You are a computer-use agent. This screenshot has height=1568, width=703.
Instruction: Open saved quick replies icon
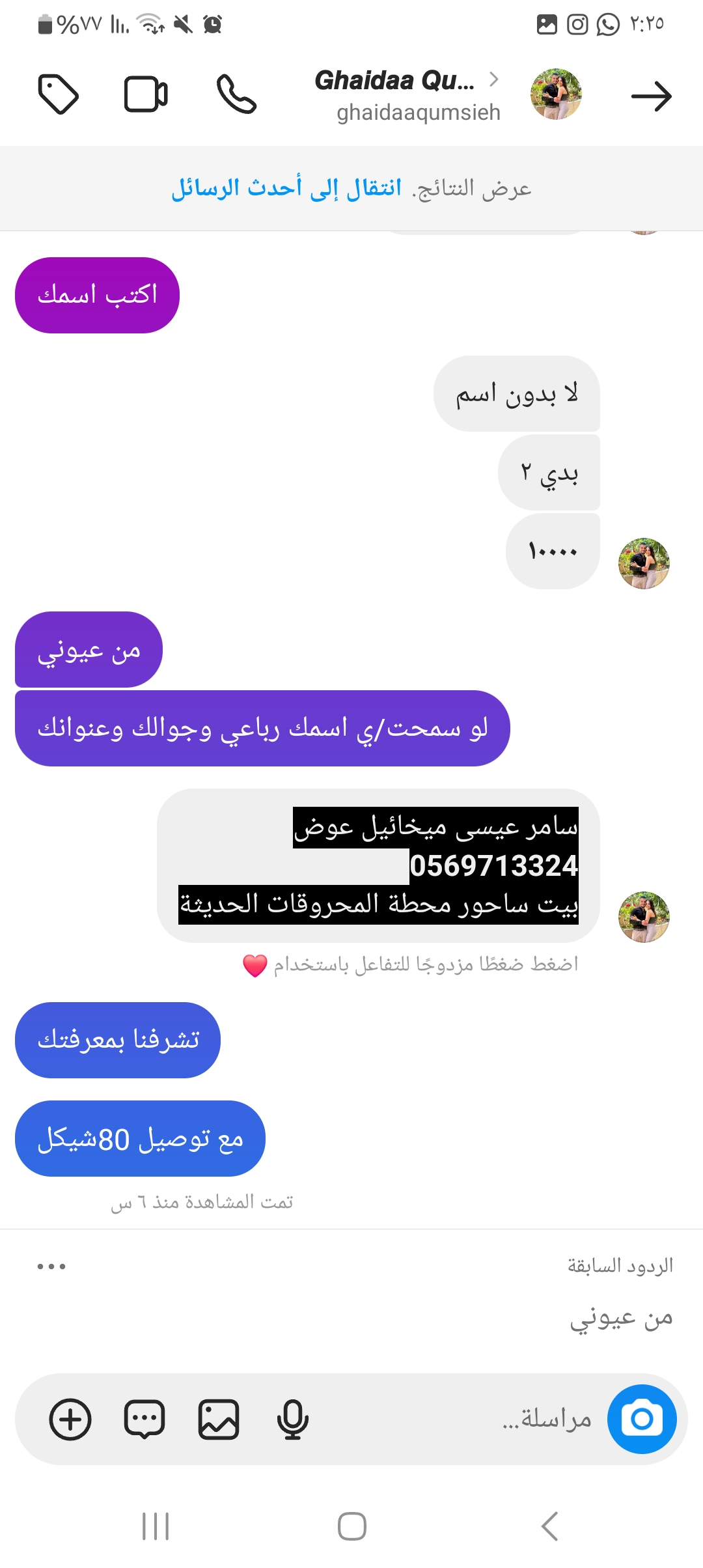[145, 1419]
